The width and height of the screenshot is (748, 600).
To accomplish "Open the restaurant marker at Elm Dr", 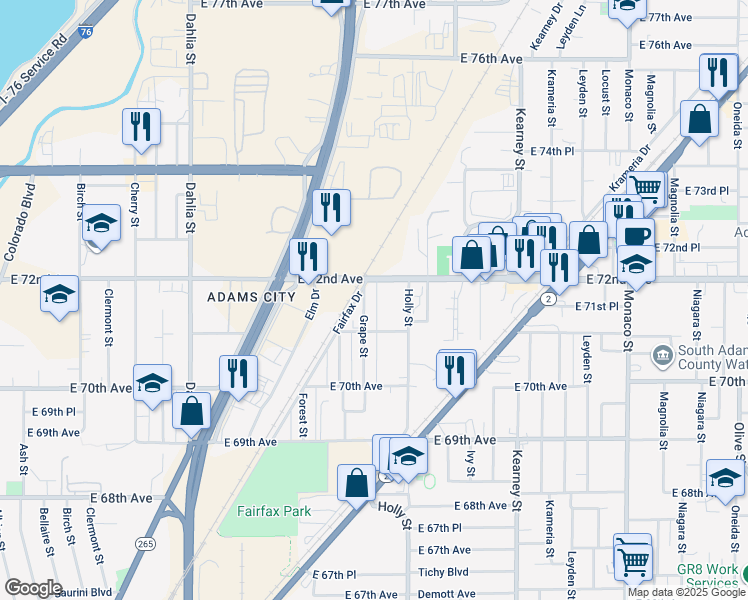I will click(x=309, y=257).
